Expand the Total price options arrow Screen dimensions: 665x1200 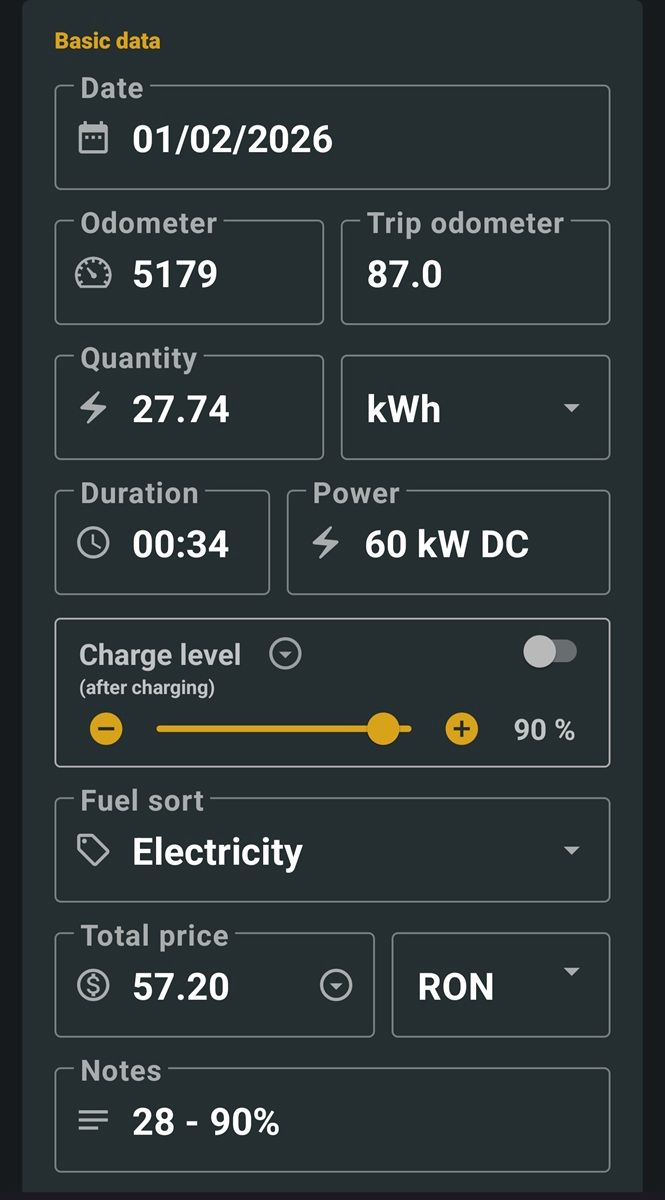click(x=336, y=987)
